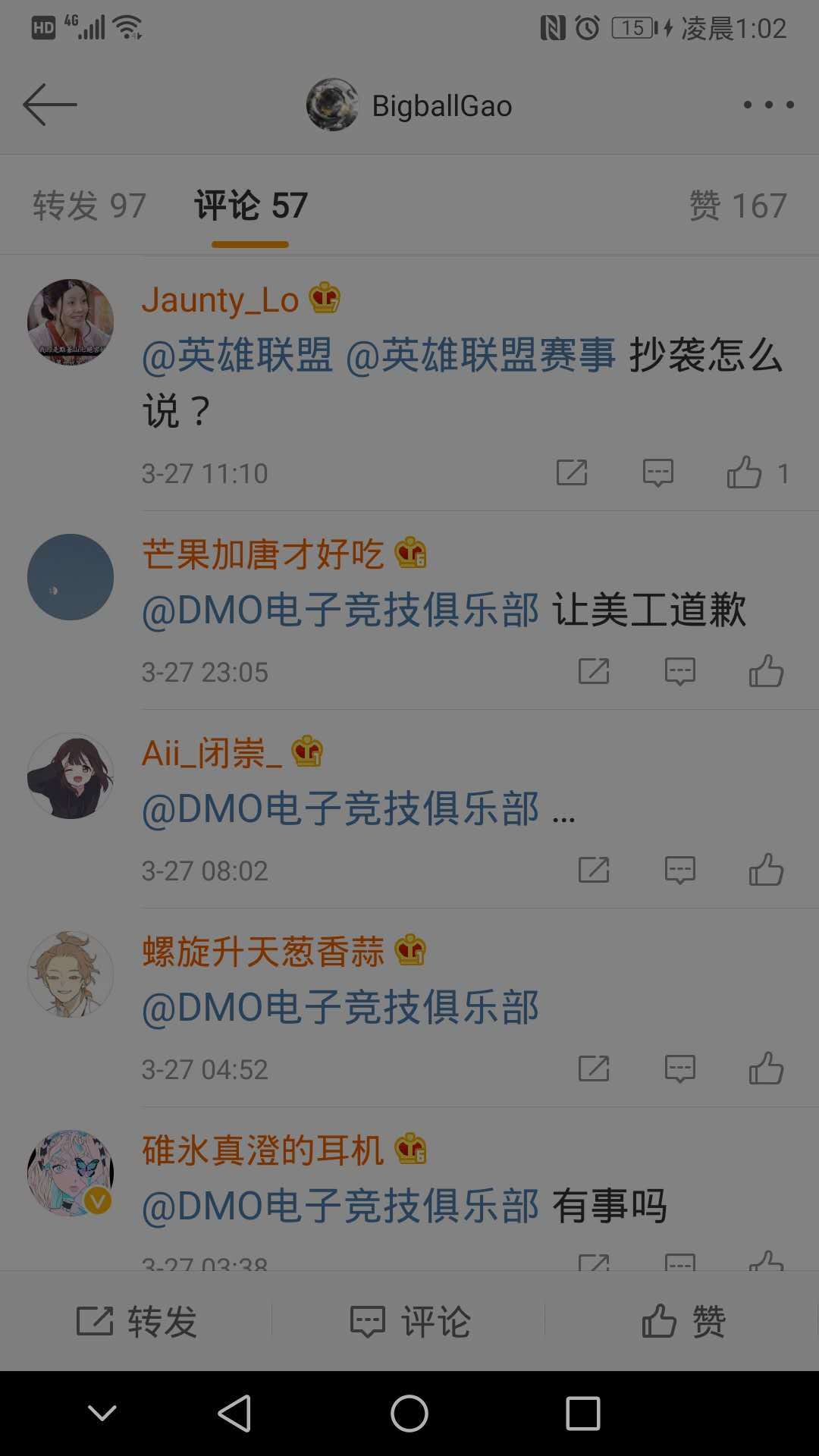Like Jaunty_Lo's comment
The height and width of the screenshot is (1456, 819).
[745, 473]
